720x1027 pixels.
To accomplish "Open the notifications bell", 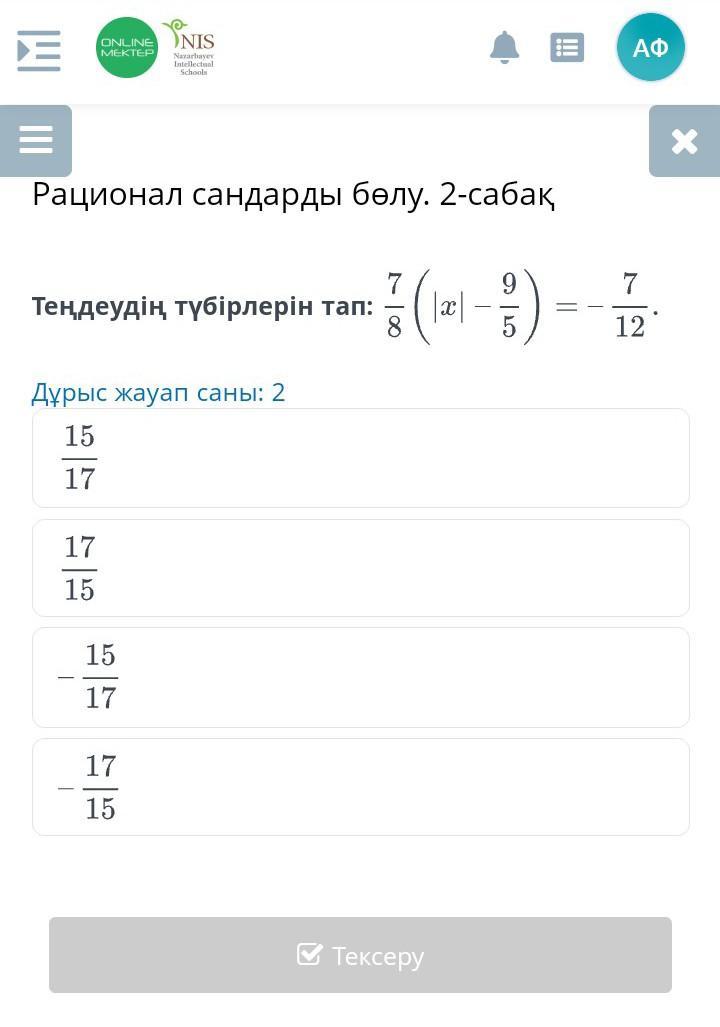I will point(504,47).
